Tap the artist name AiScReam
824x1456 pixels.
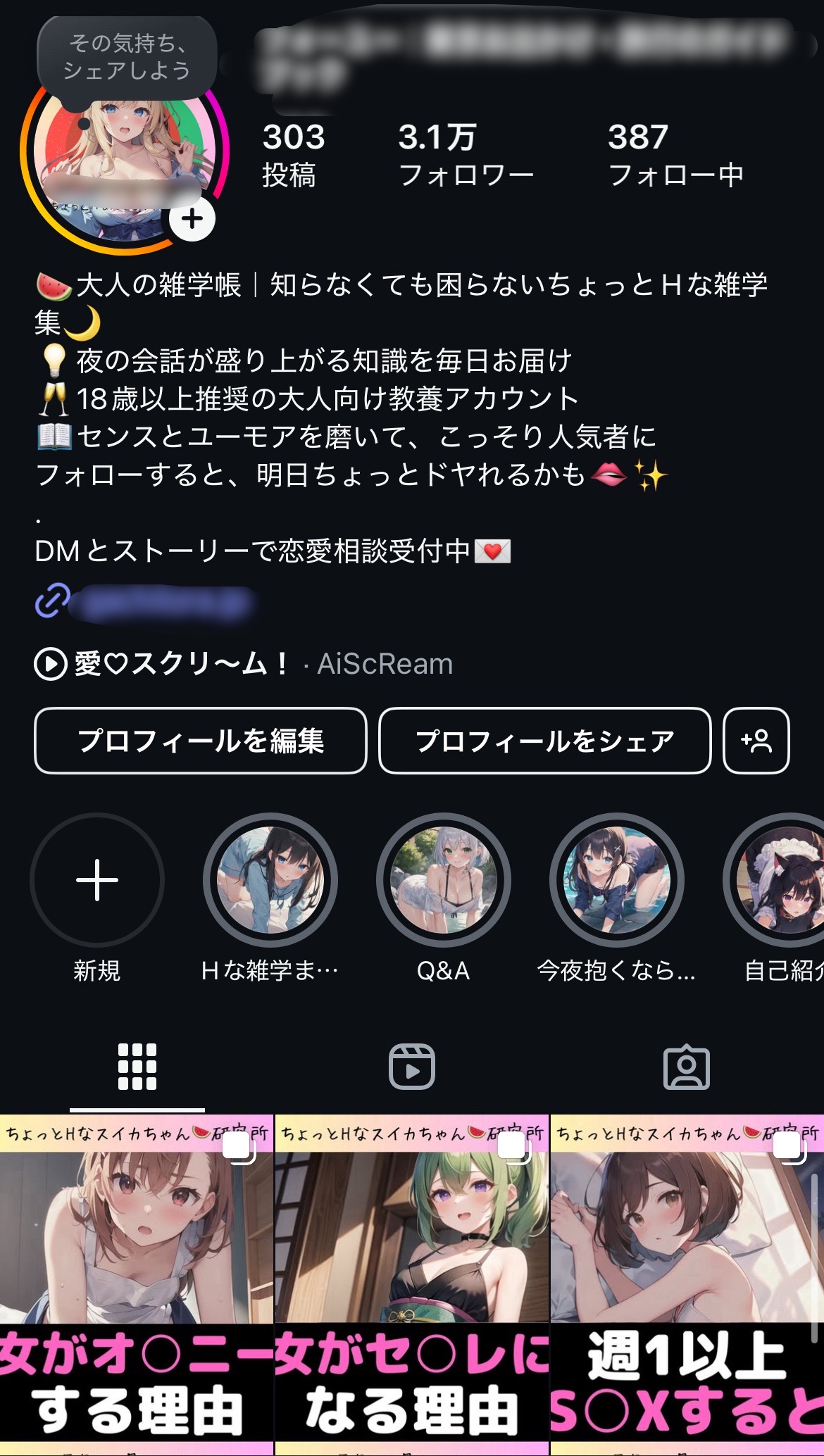click(386, 663)
